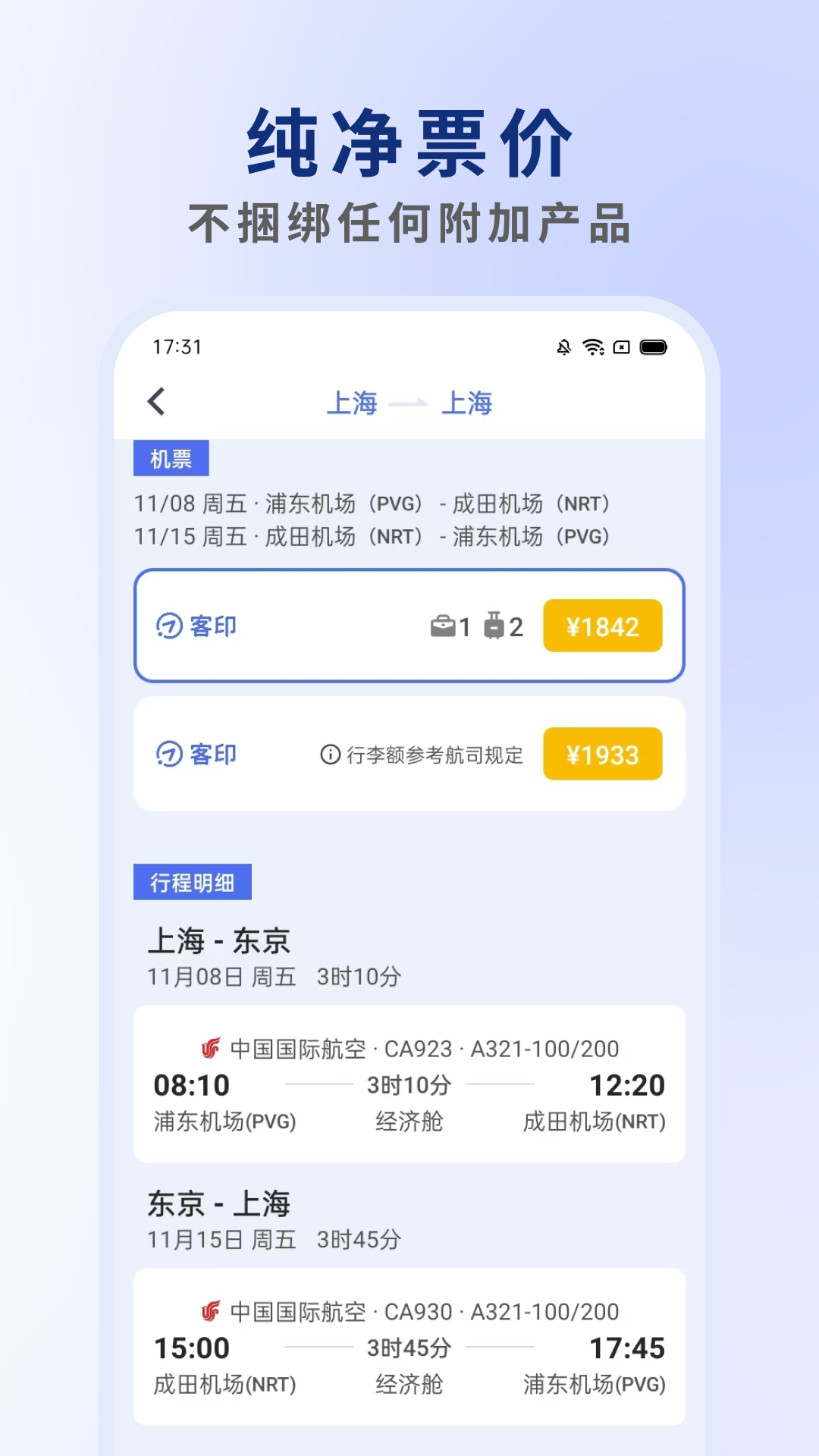This screenshot has width=819, height=1456.
Task: Tap the Wi-Fi icon in the status bar
Action: click(591, 348)
